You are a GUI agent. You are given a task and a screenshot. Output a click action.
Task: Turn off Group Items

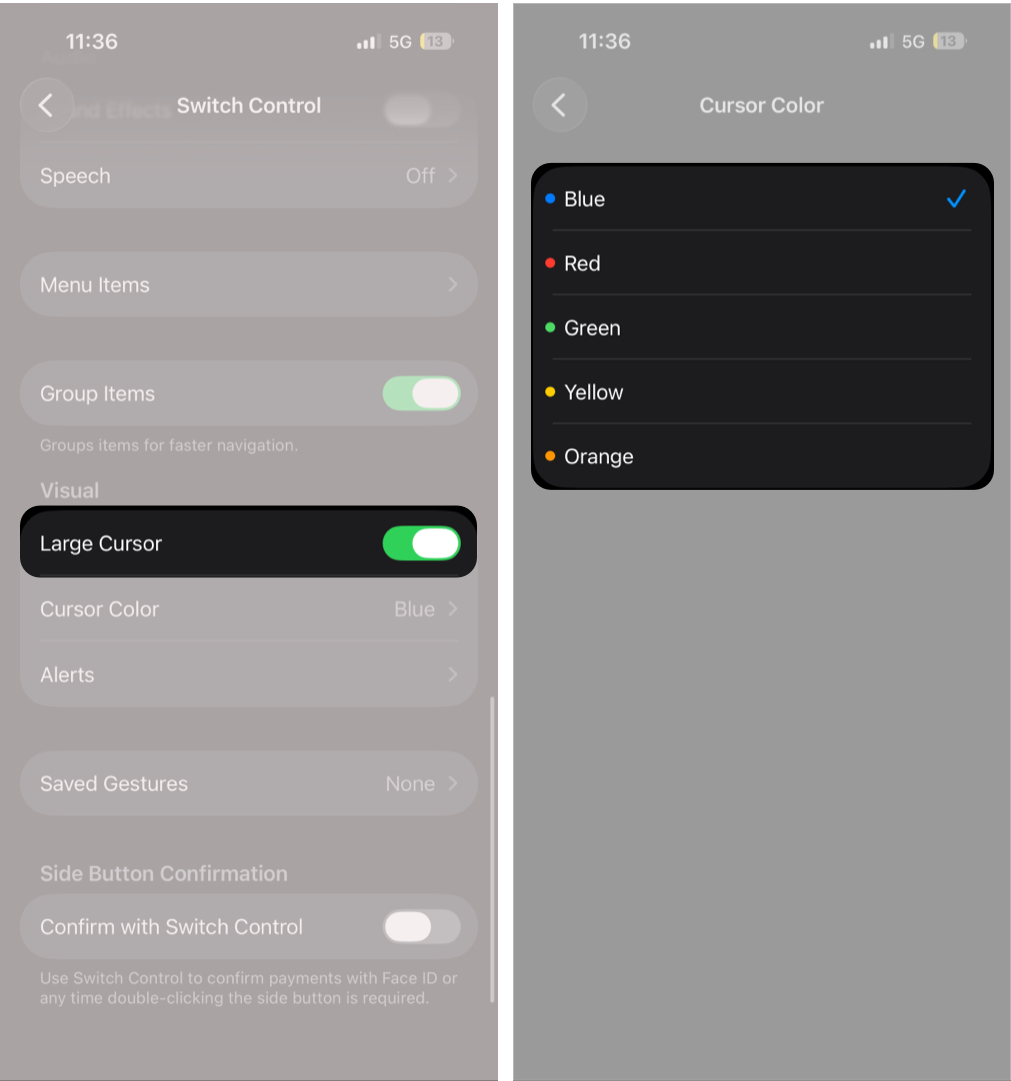point(421,394)
